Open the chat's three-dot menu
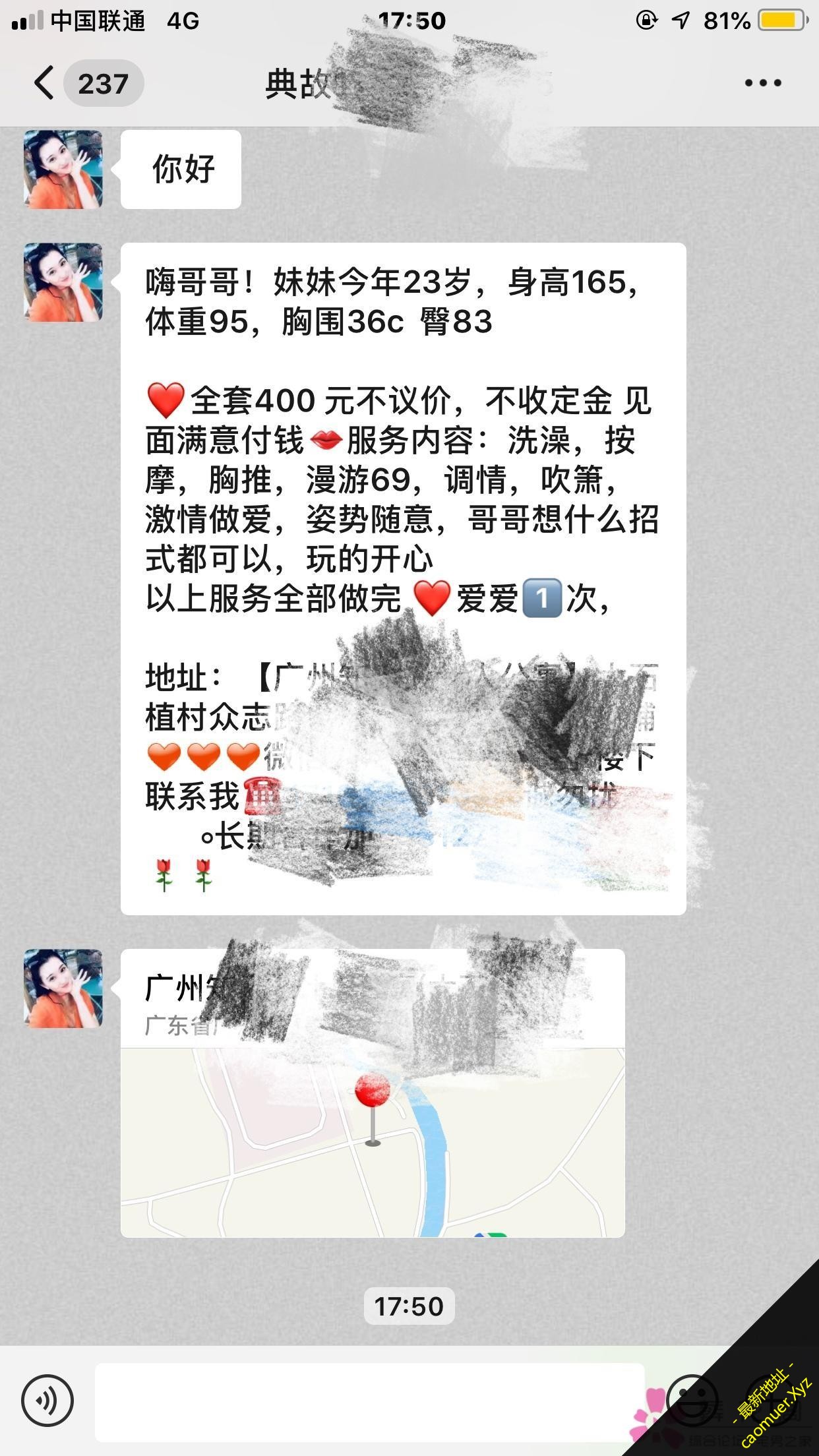 click(763, 83)
